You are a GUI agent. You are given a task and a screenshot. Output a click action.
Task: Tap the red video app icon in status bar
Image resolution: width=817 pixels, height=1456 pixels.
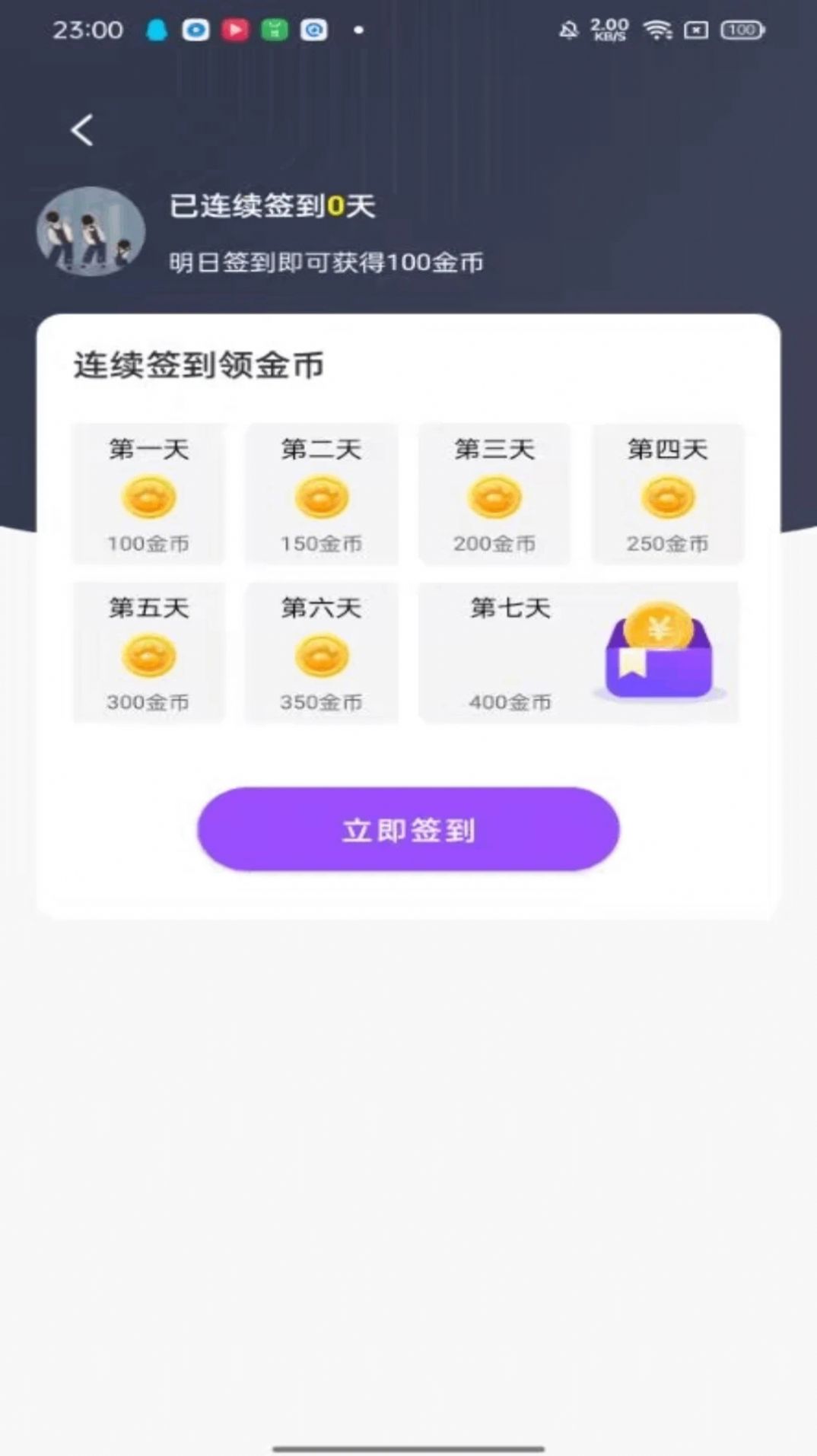click(x=235, y=29)
